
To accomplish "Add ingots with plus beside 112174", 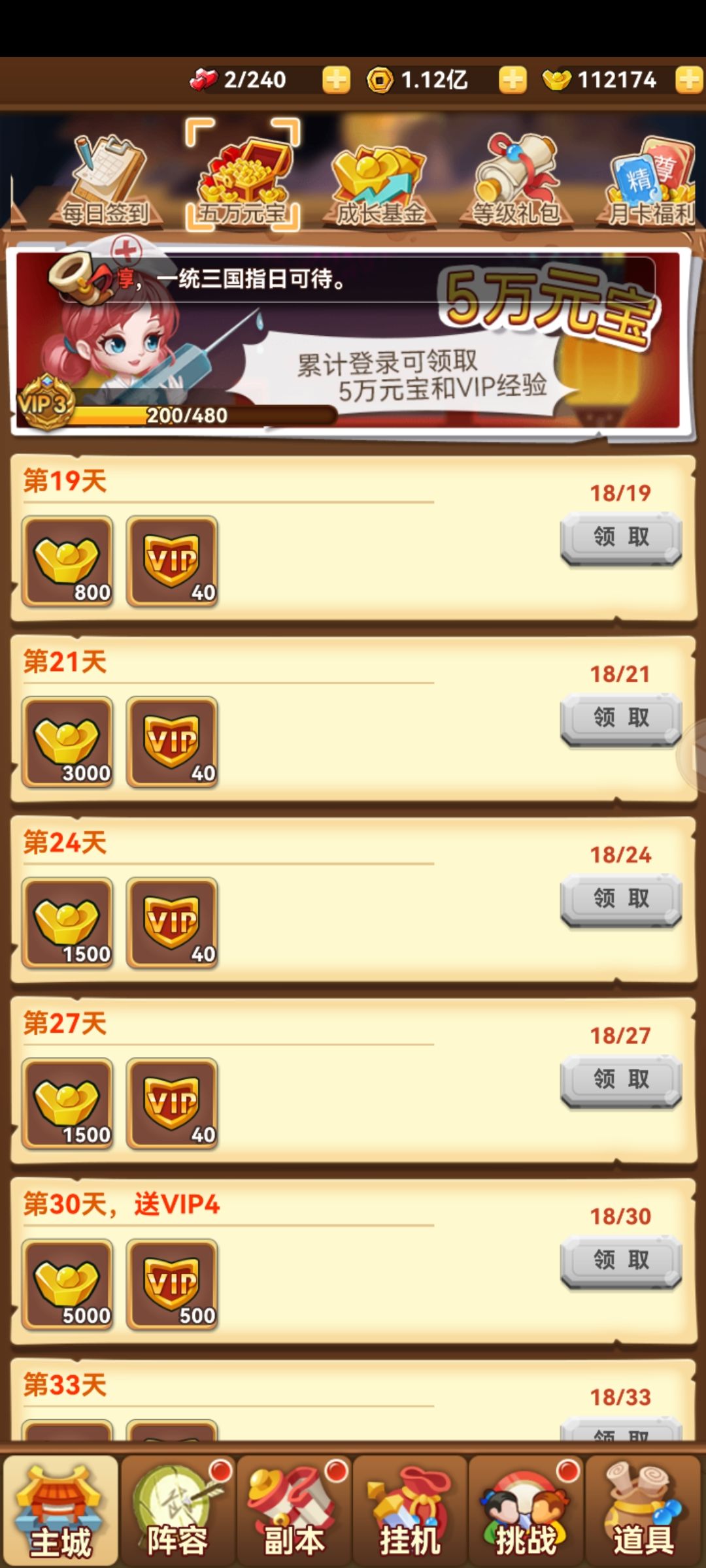I will 689,80.
